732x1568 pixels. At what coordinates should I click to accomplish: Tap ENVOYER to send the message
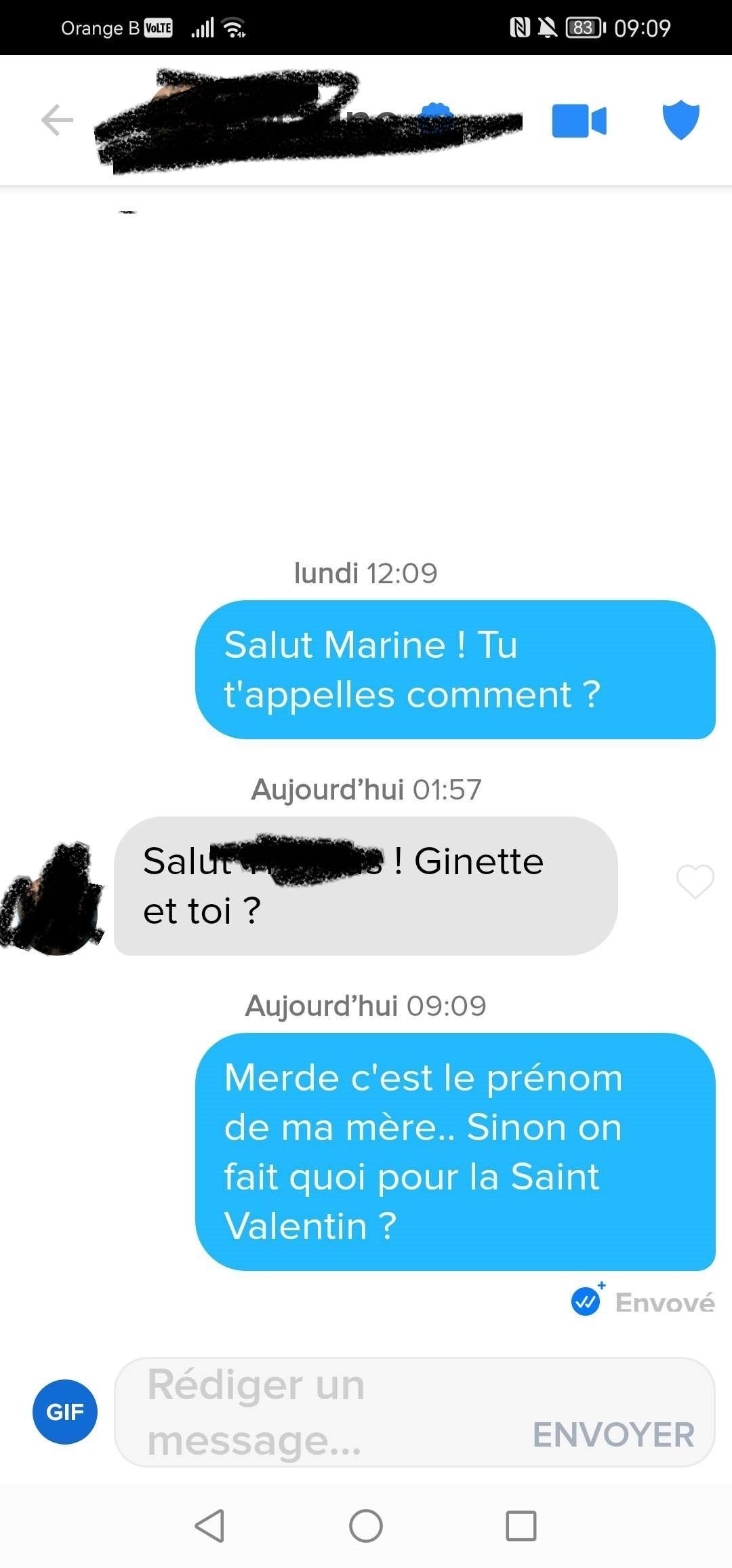(613, 1434)
